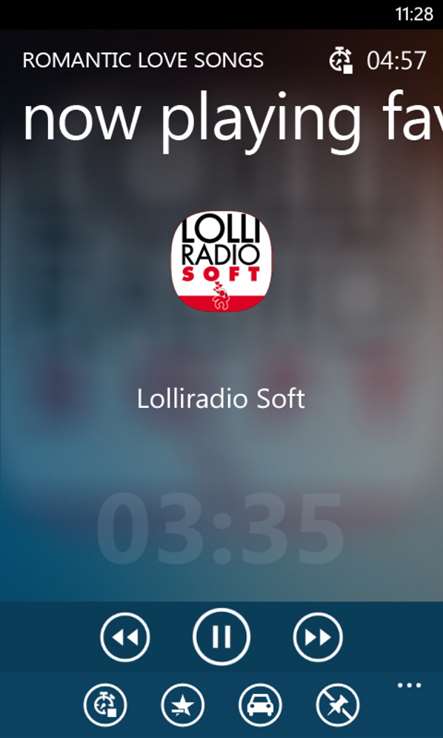Skip forward to the next station

(x=318, y=637)
